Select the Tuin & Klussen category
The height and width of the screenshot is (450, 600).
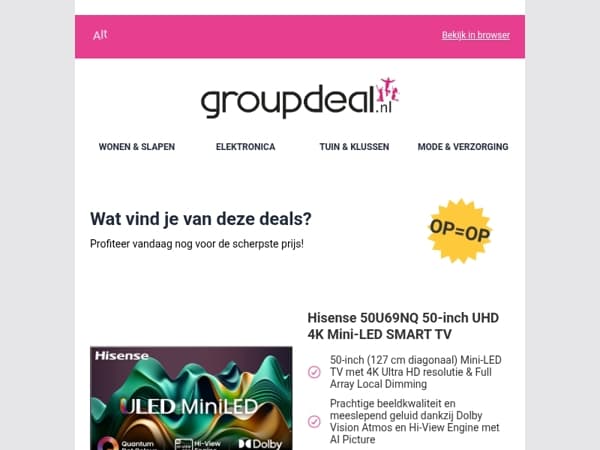tap(354, 147)
